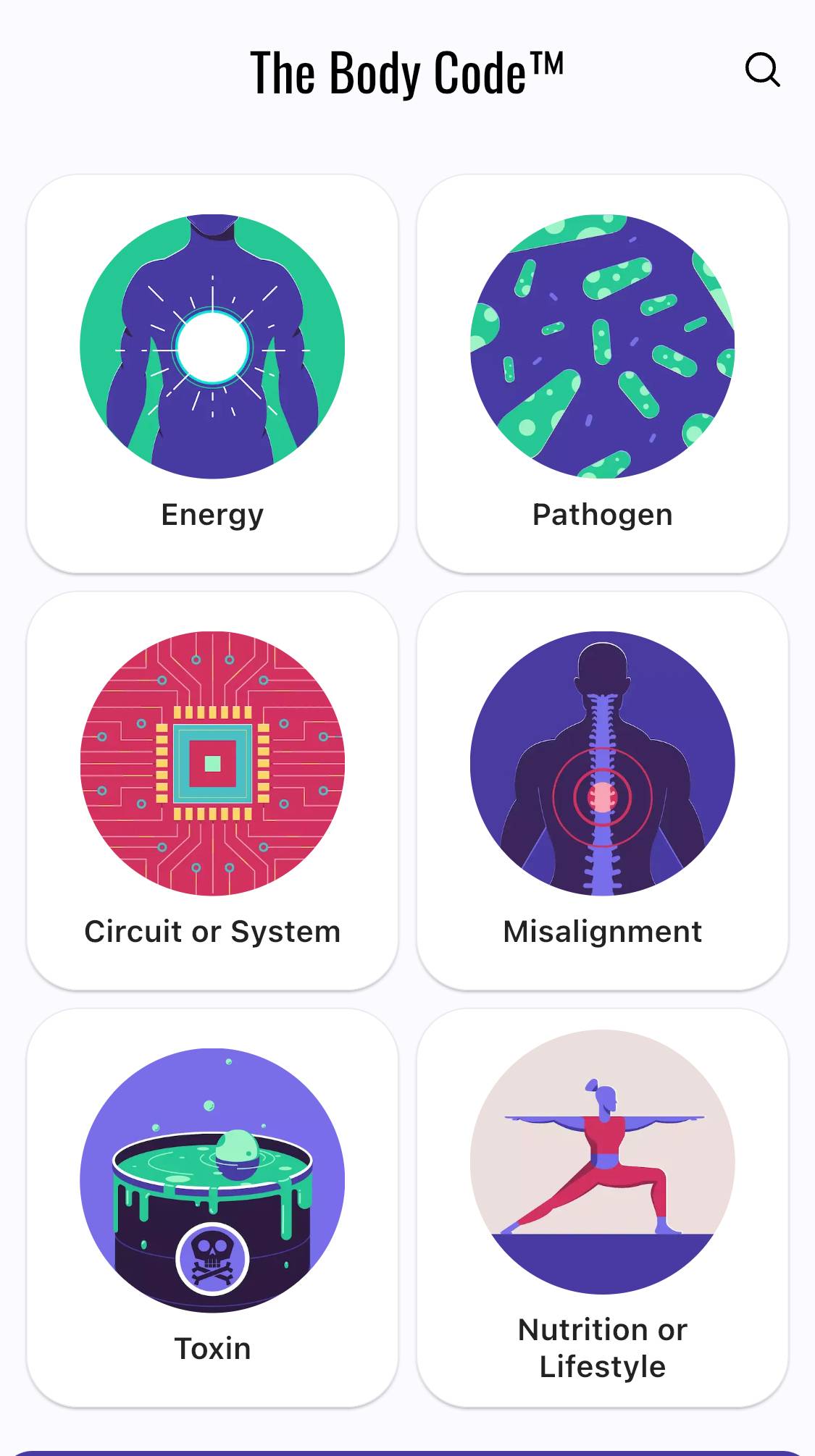Open the Energy category
Screen dimensions: 815x1456
(x=212, y=374)
